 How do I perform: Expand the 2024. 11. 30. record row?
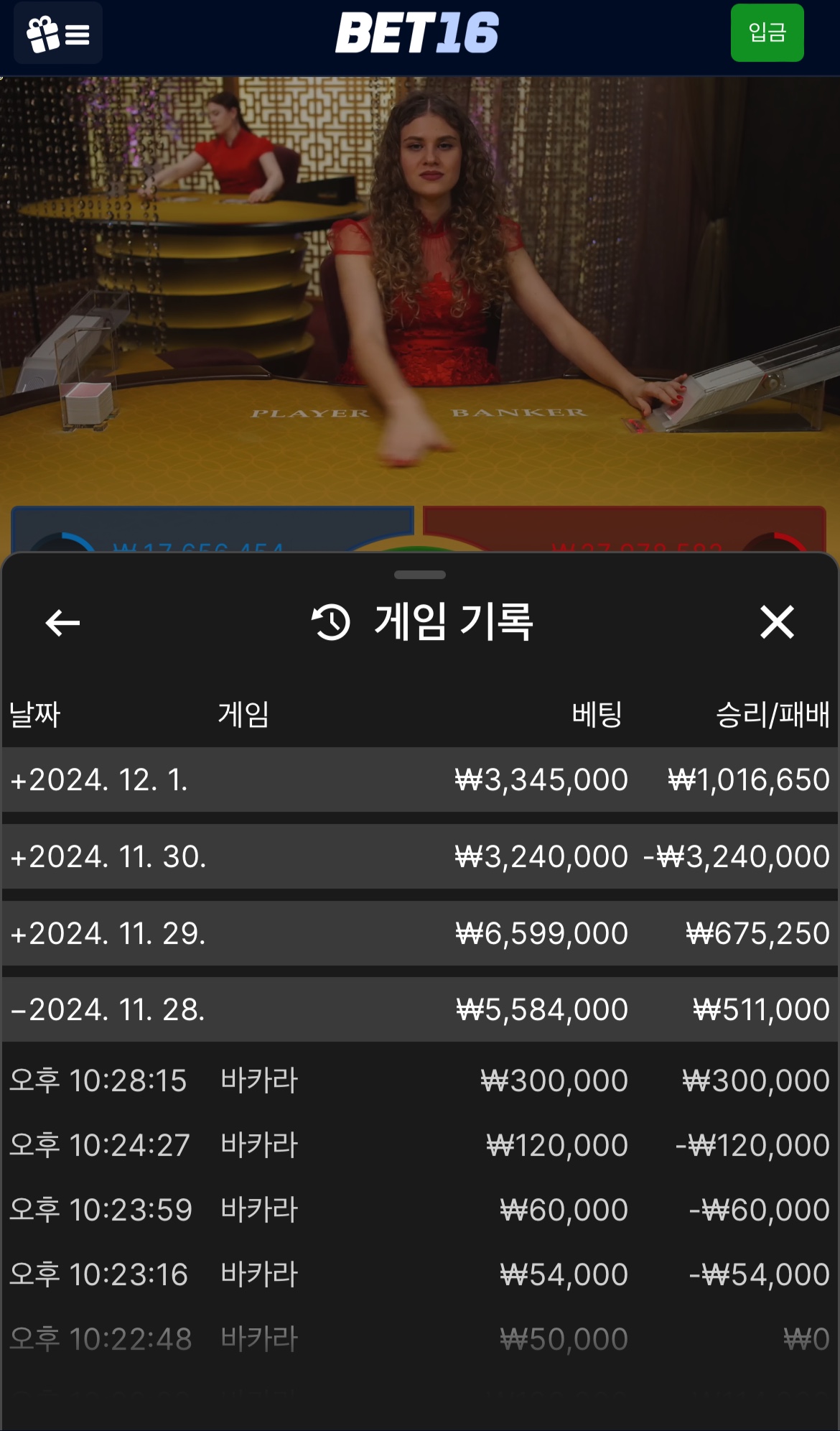pyautogui.click(x=420, y=857)
